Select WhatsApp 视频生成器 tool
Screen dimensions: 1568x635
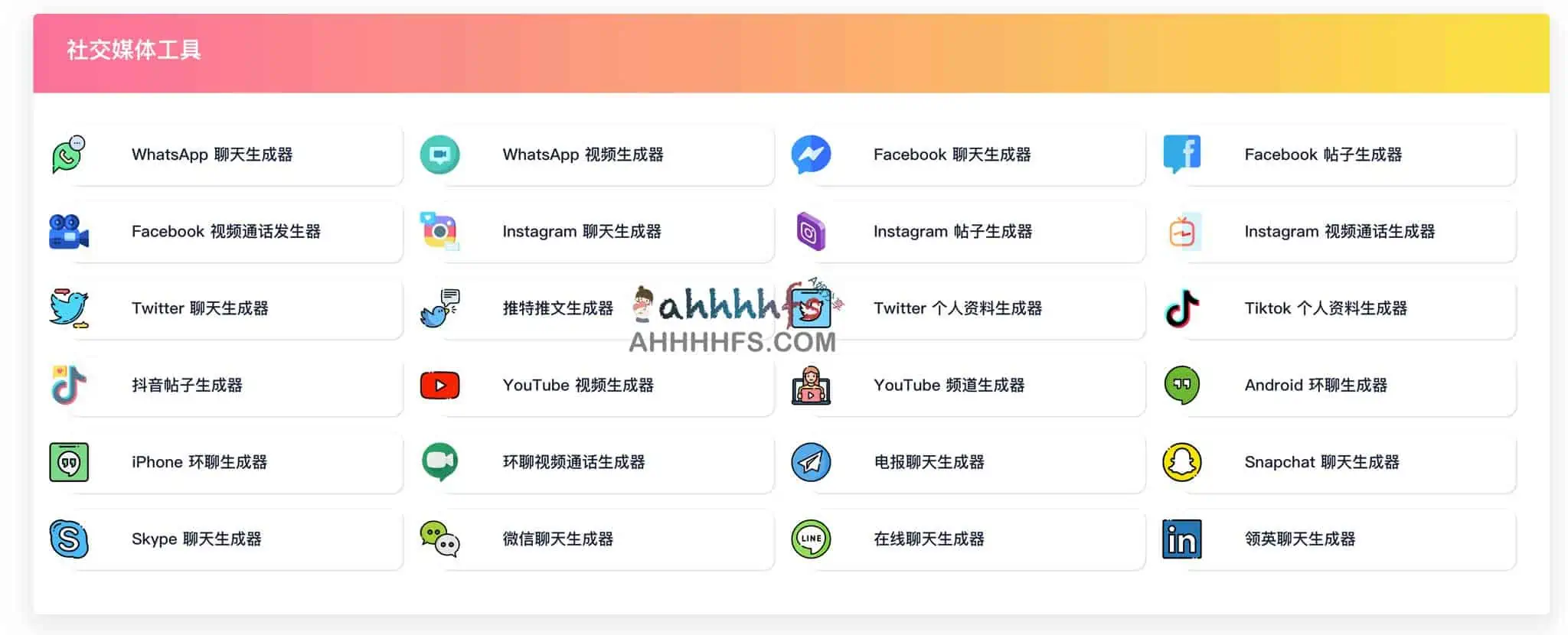583,155
